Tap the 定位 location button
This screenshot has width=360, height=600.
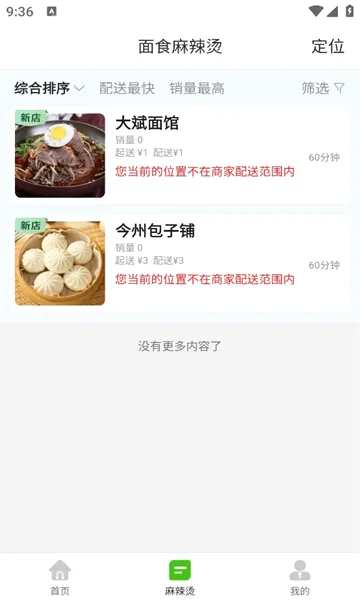[327, 46]
